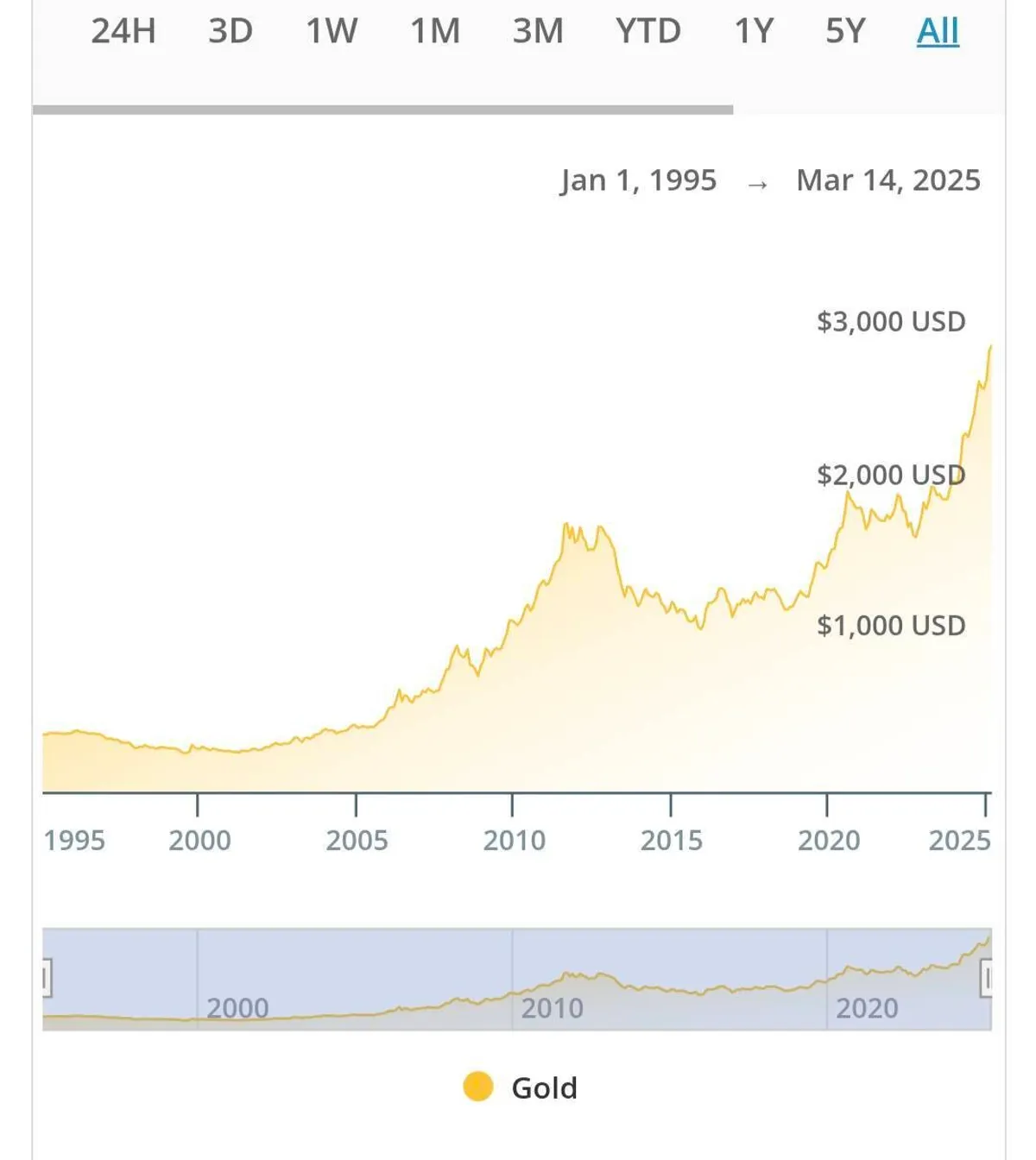Switch to the 5Y view
The width and height of the screenshot is (1036, 1160).
(845, 31)
